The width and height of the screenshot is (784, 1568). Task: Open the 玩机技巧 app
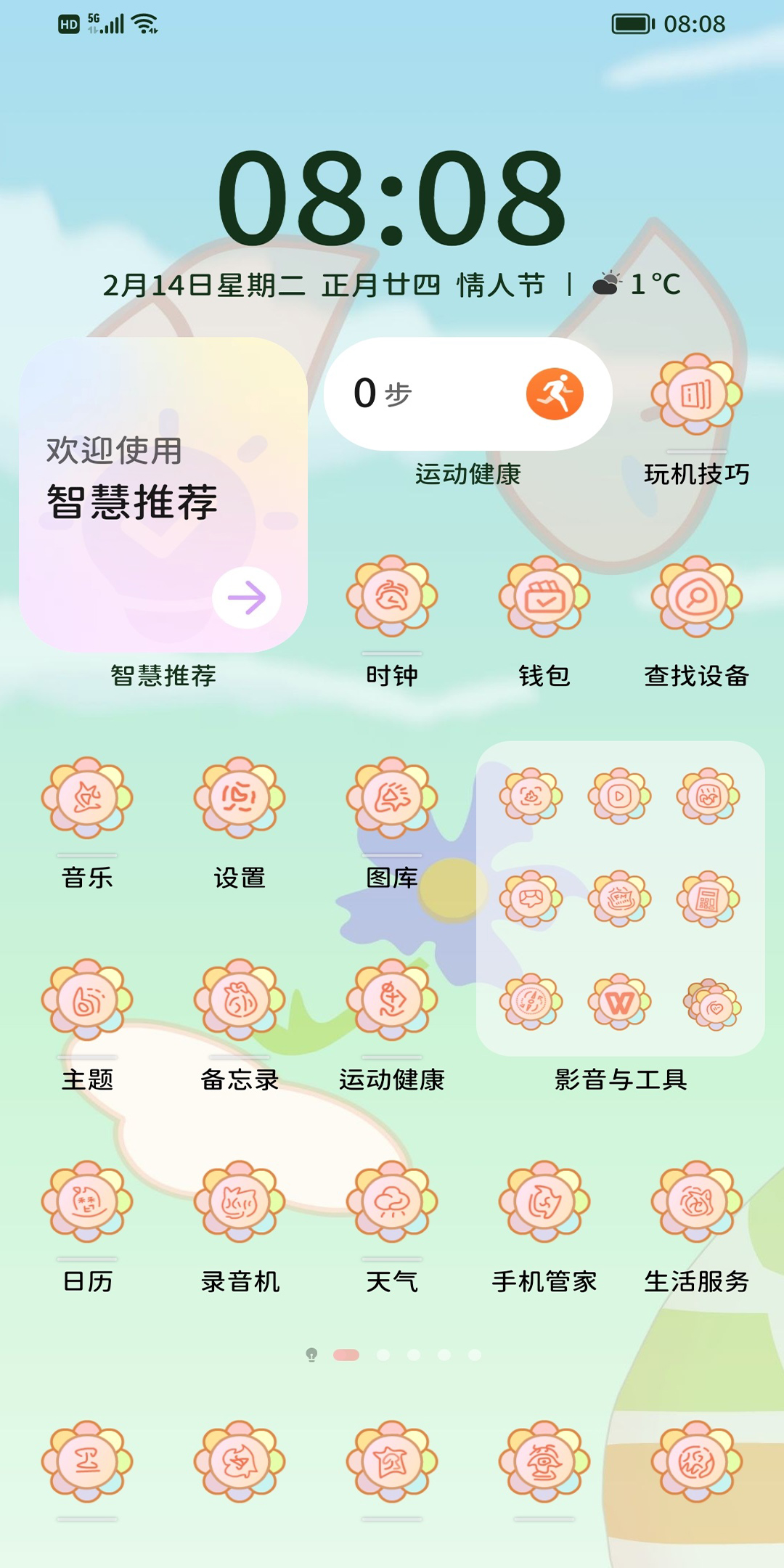tap(696, 395)
